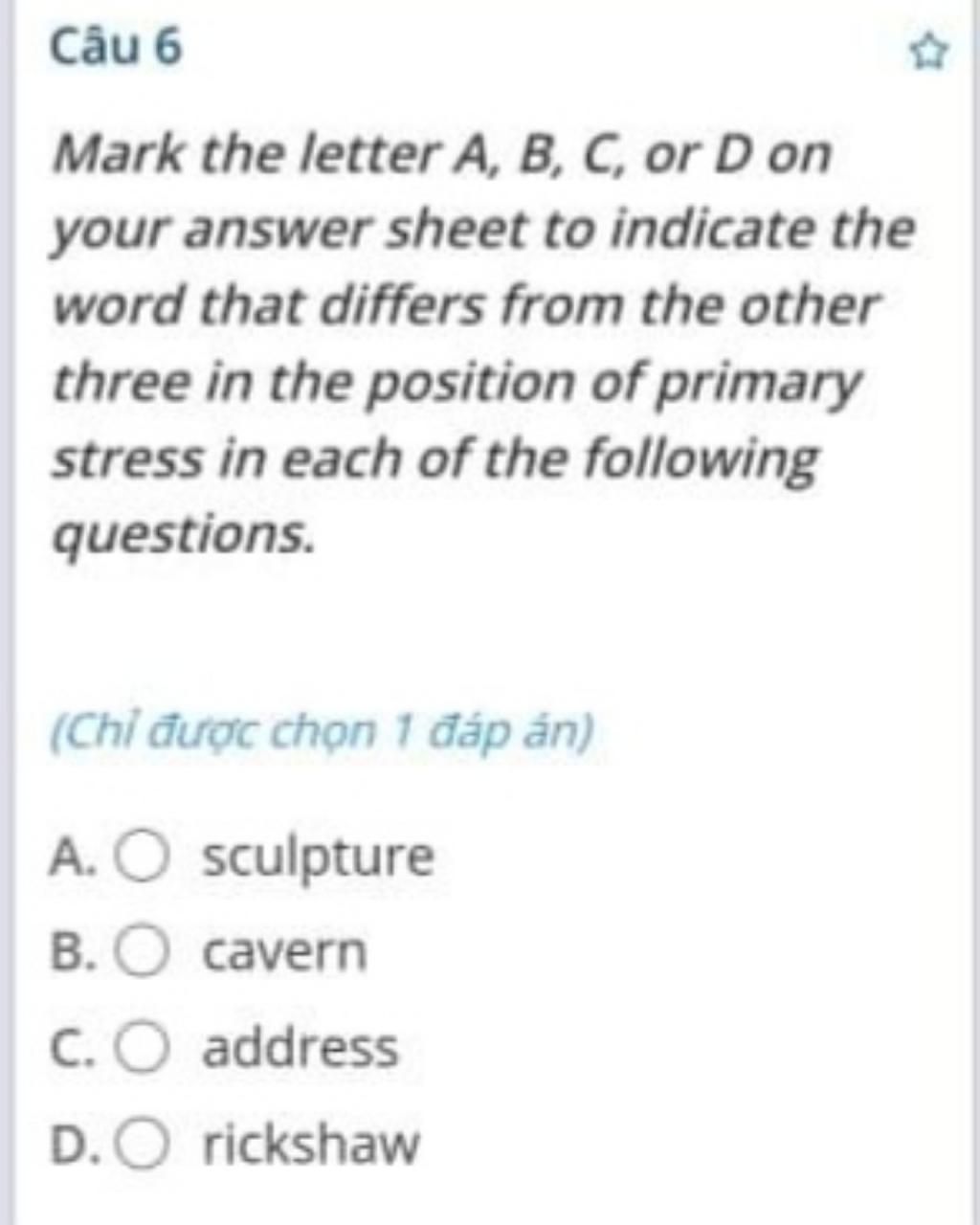Bookmark question 6 with the star icon

[927, 54]
